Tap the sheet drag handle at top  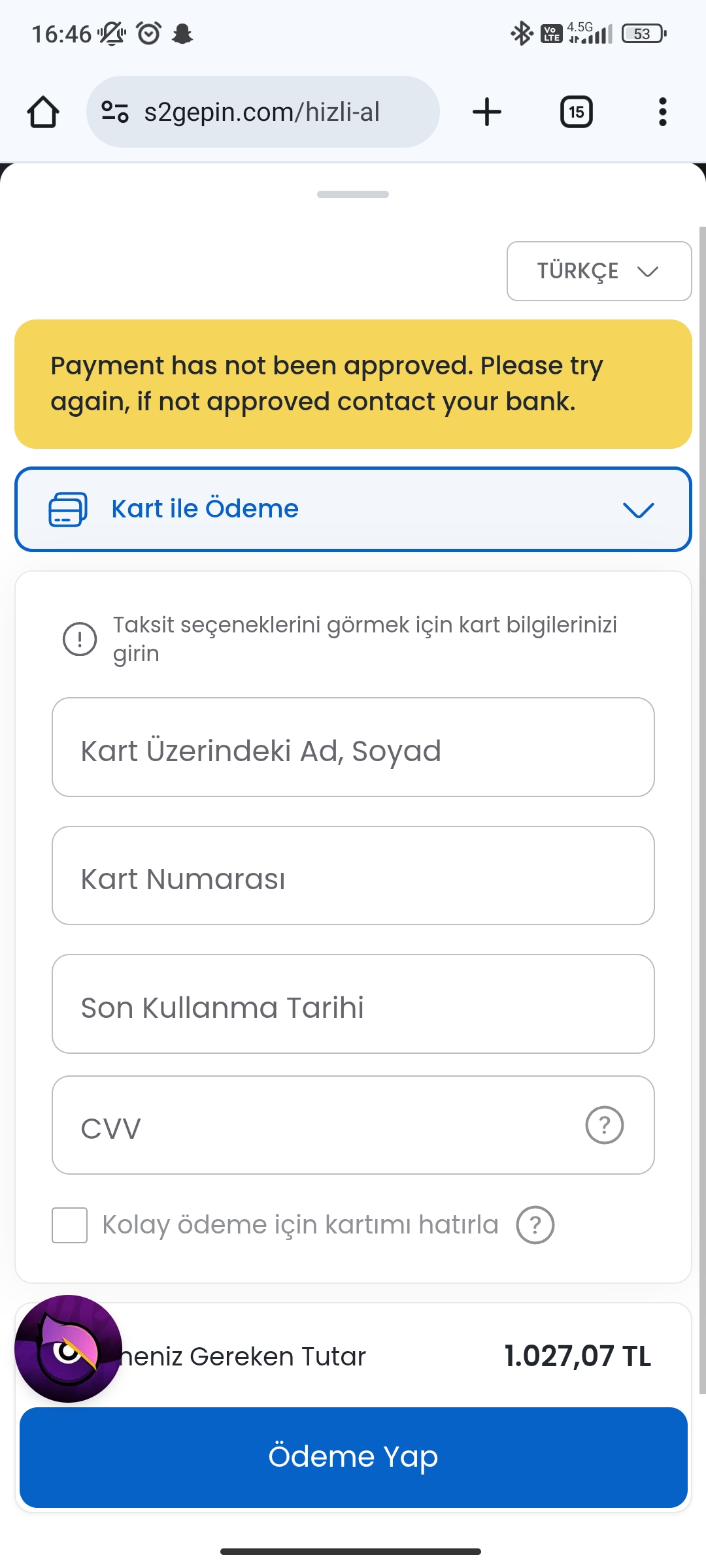pos(353,194)
